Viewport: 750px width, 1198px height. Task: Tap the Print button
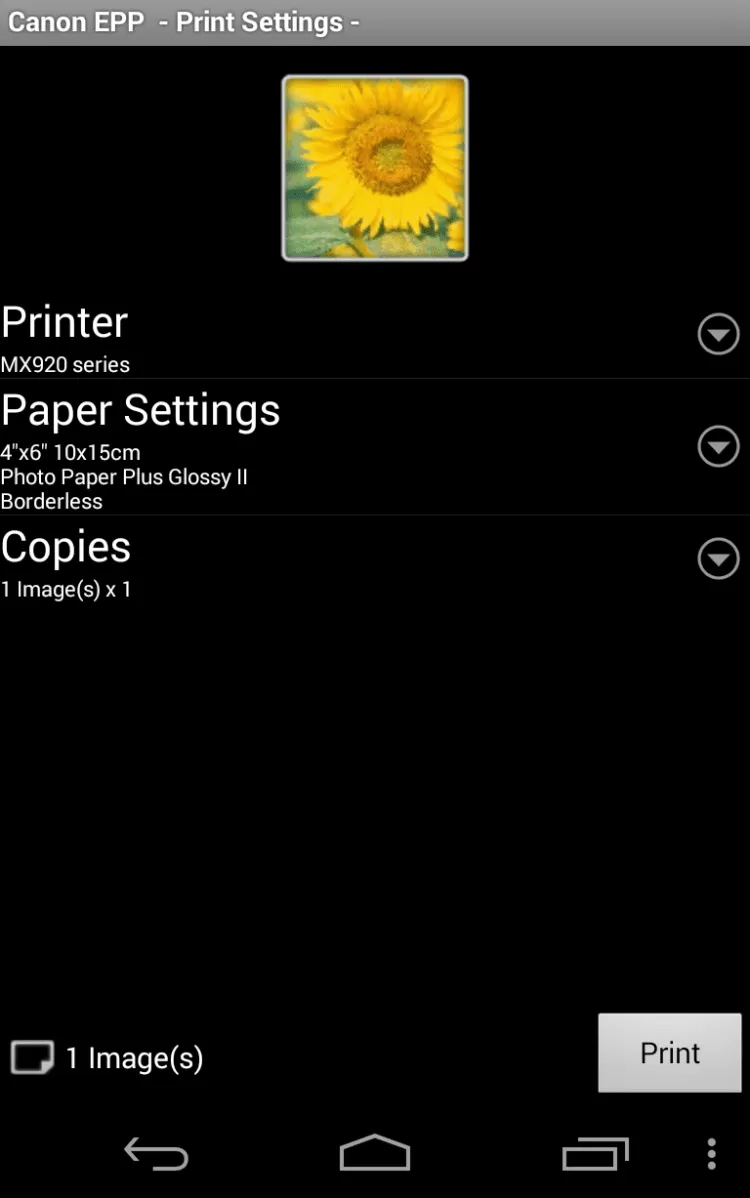coord(669,1053)
